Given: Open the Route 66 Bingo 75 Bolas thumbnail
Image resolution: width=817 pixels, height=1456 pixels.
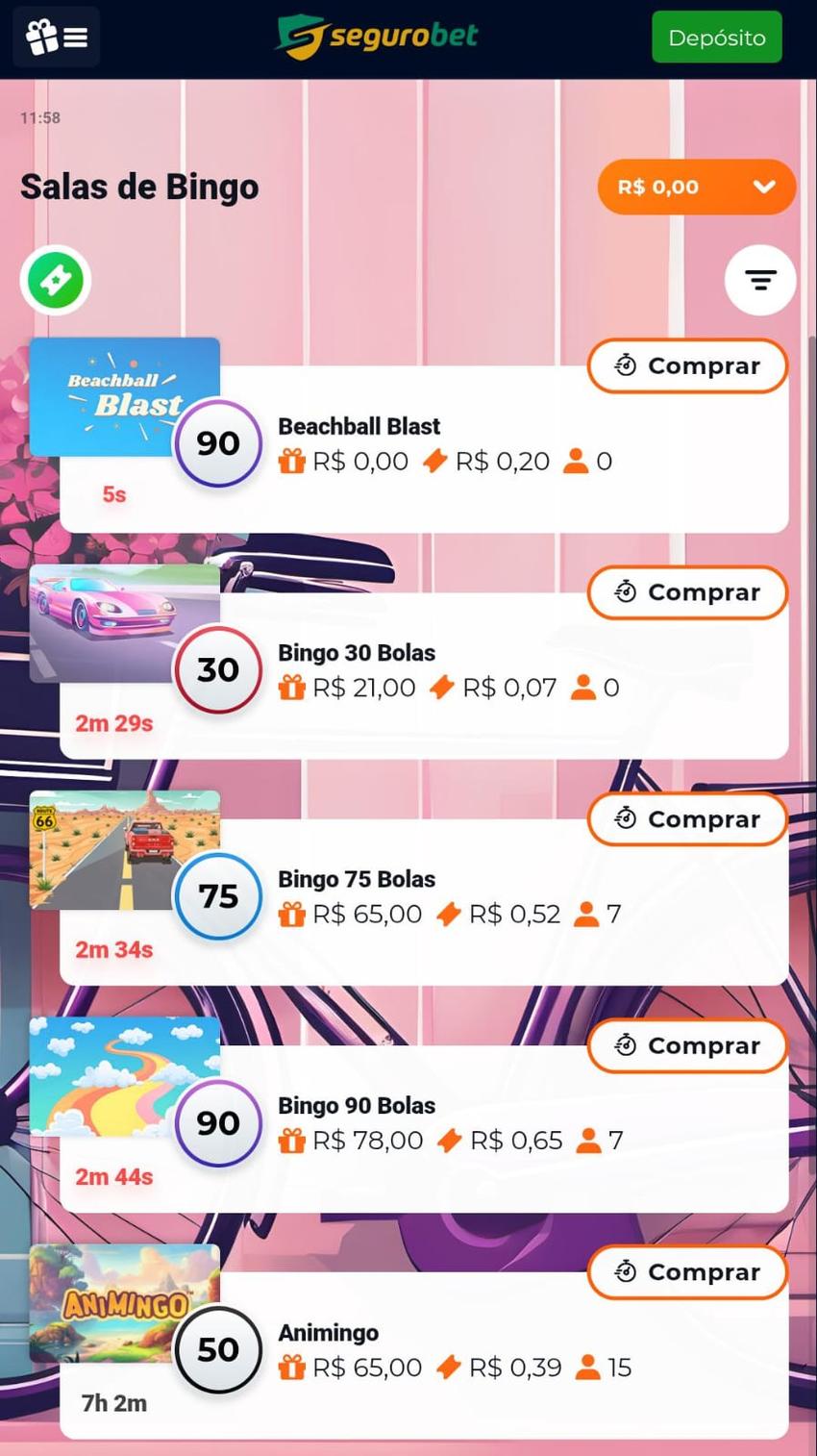Looking at the screenshot, I should [x=125, y=850].
